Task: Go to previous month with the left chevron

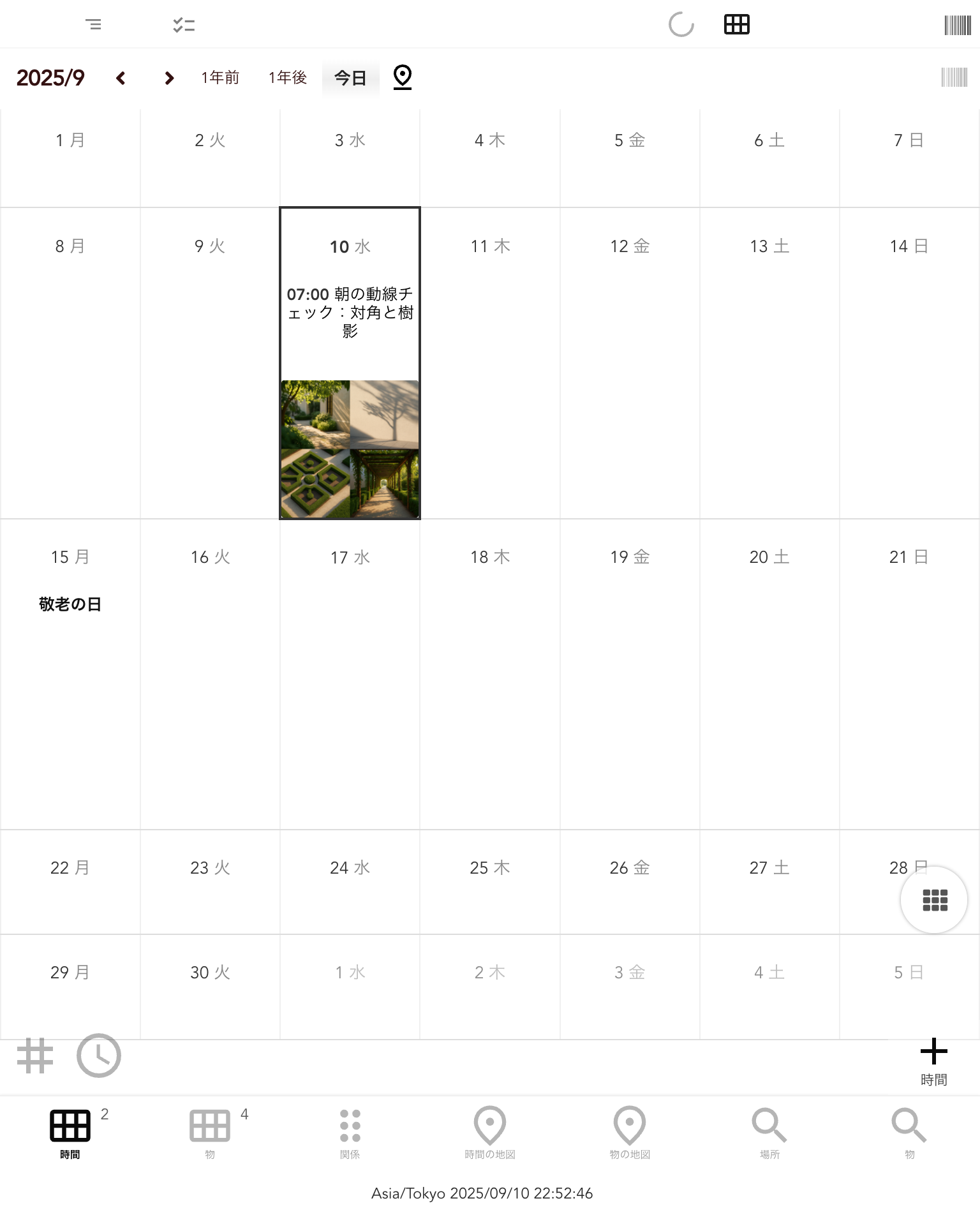Action: click(x=121, y=77)
